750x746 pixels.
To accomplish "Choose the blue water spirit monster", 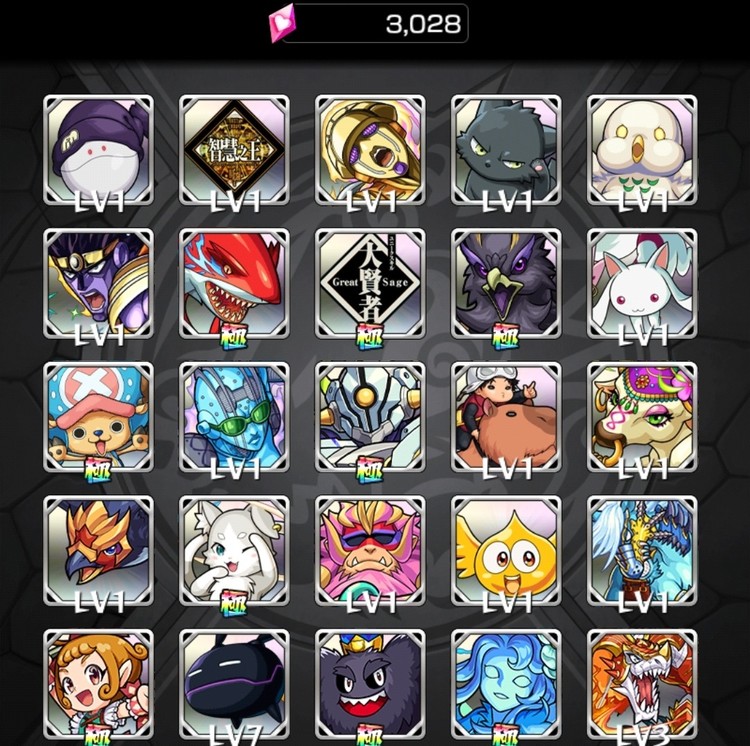I will click(x=506, y=684).
